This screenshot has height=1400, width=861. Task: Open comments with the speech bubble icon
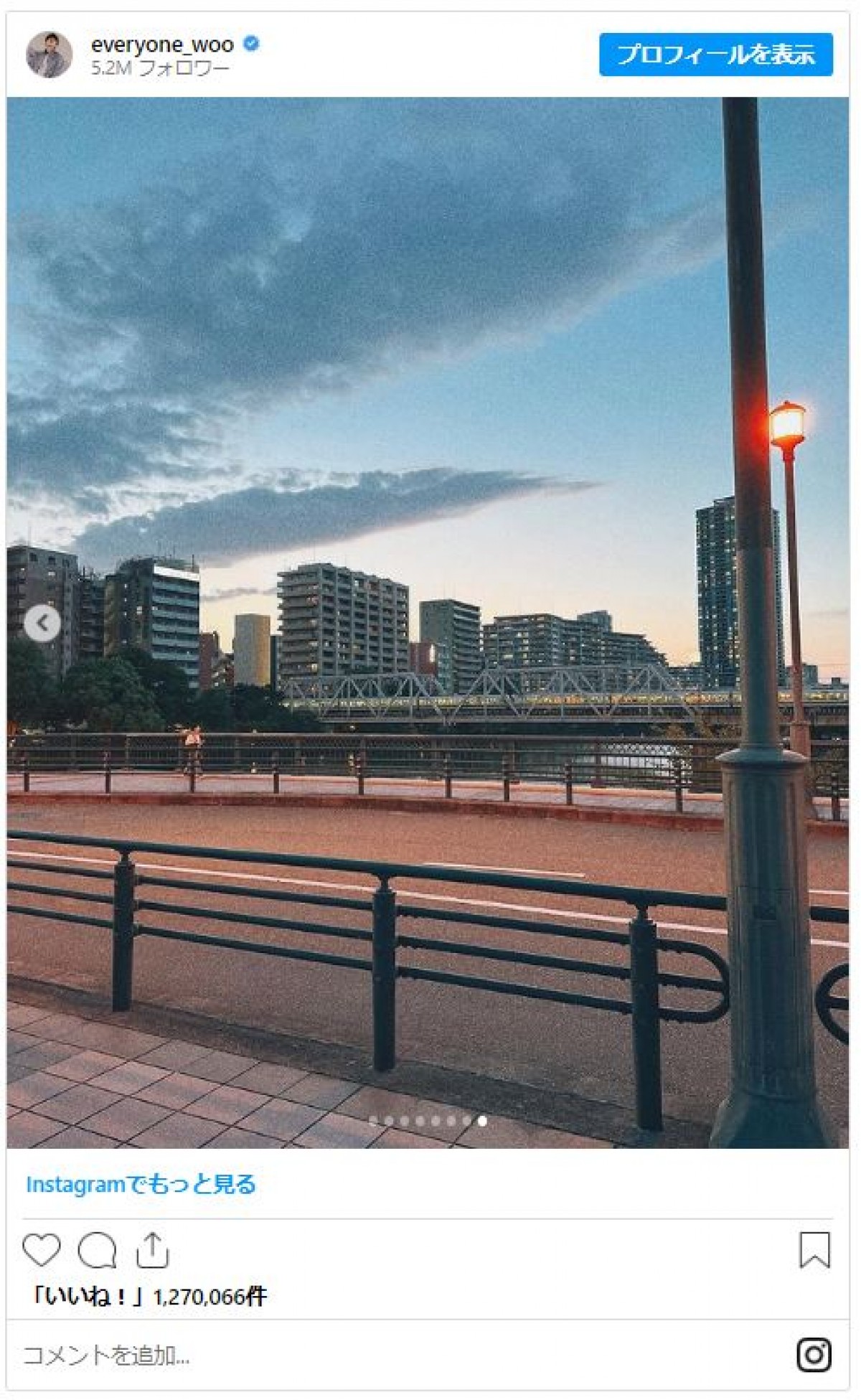coord(97,1249)
